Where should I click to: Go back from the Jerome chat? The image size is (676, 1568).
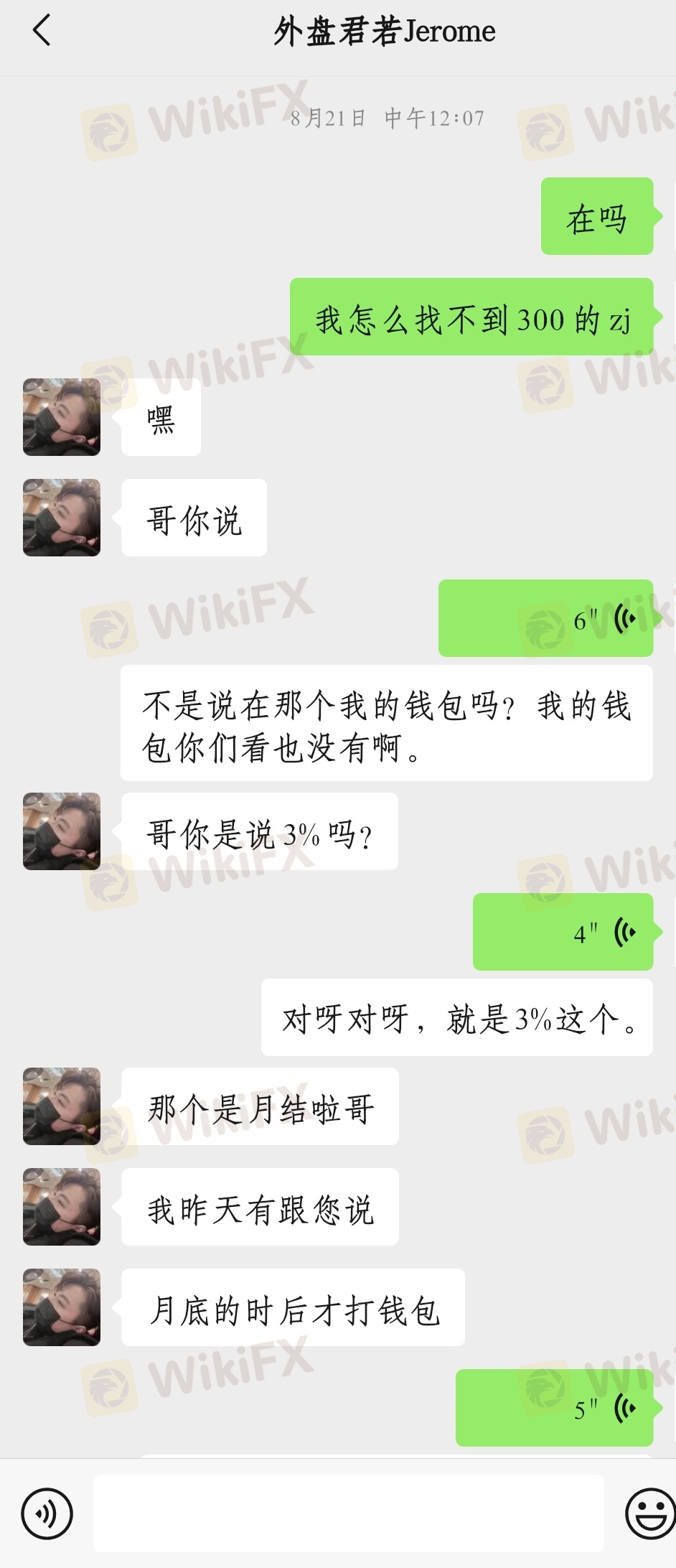point(42,31)
